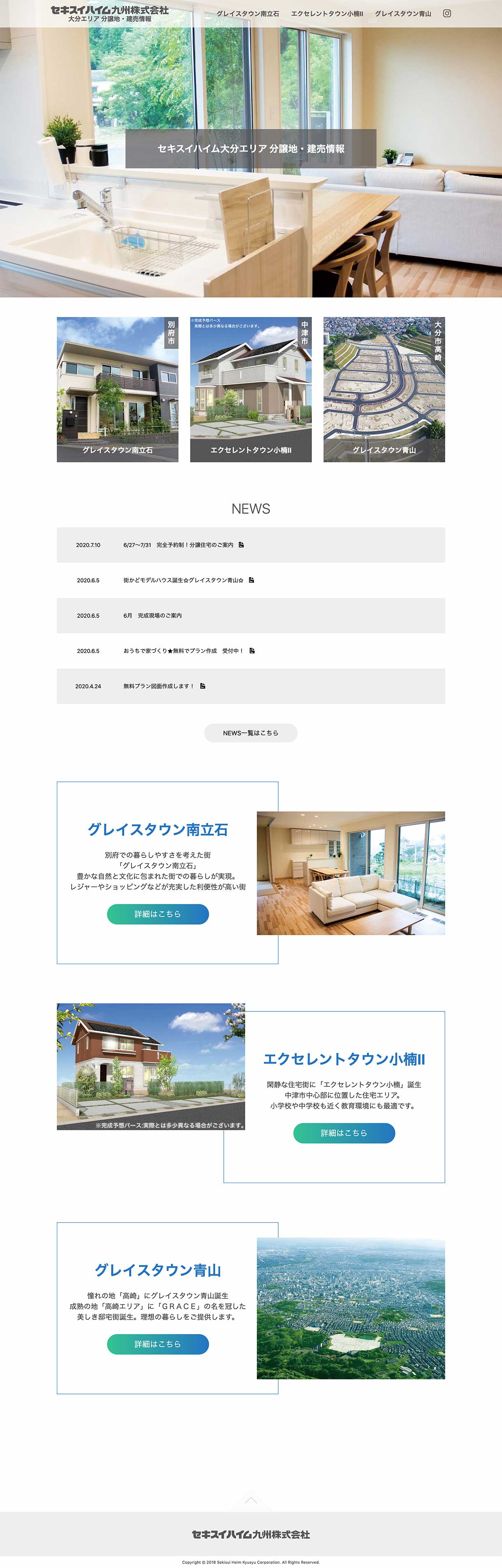This screenshot has width=502, height=1568.
Task: Open news item おうちで家づくり 無料でプラン作成
Action: tap(183, 651)
